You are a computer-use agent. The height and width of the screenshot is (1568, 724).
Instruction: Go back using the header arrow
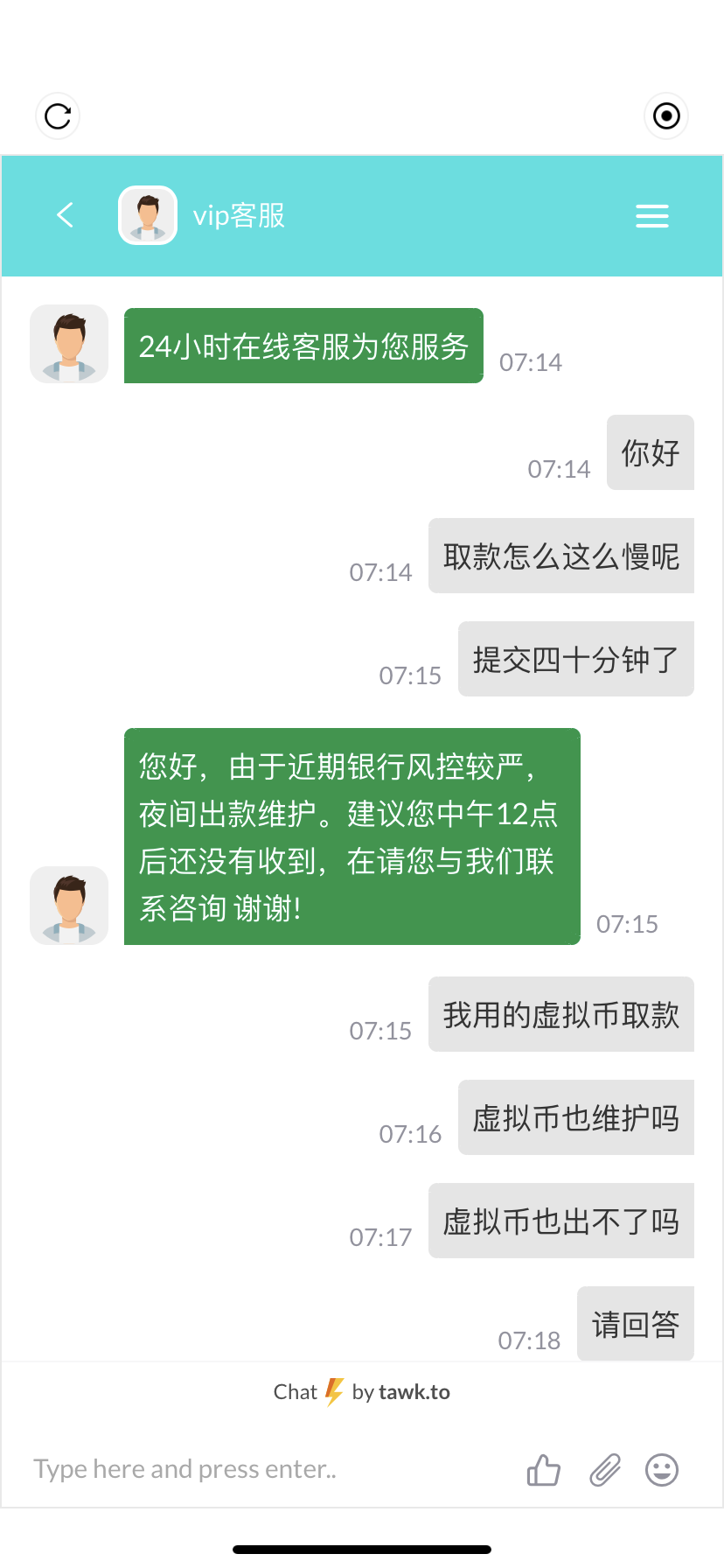click(65, 215)
